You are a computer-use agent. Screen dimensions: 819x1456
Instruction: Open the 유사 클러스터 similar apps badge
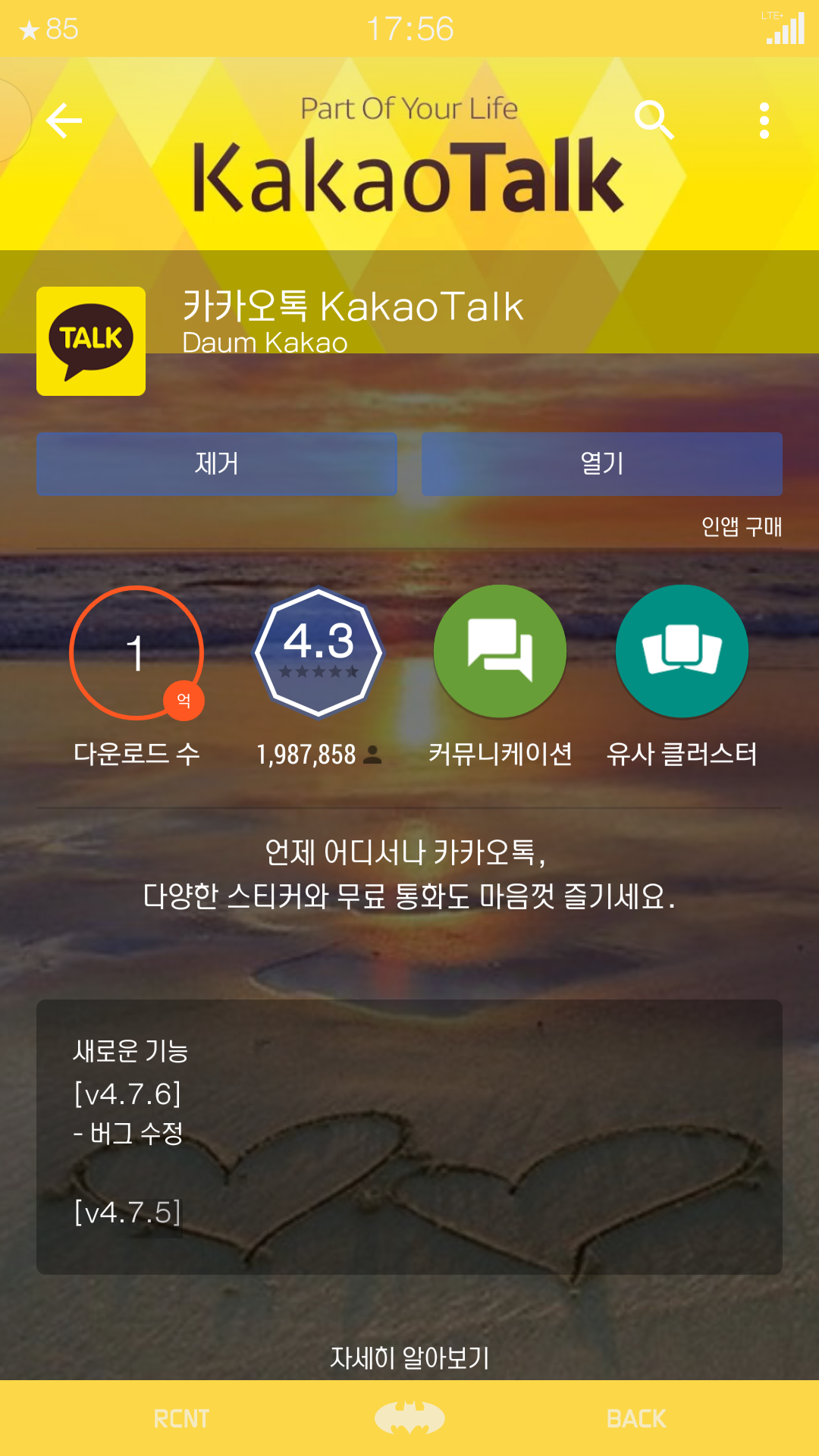point(682,652)
